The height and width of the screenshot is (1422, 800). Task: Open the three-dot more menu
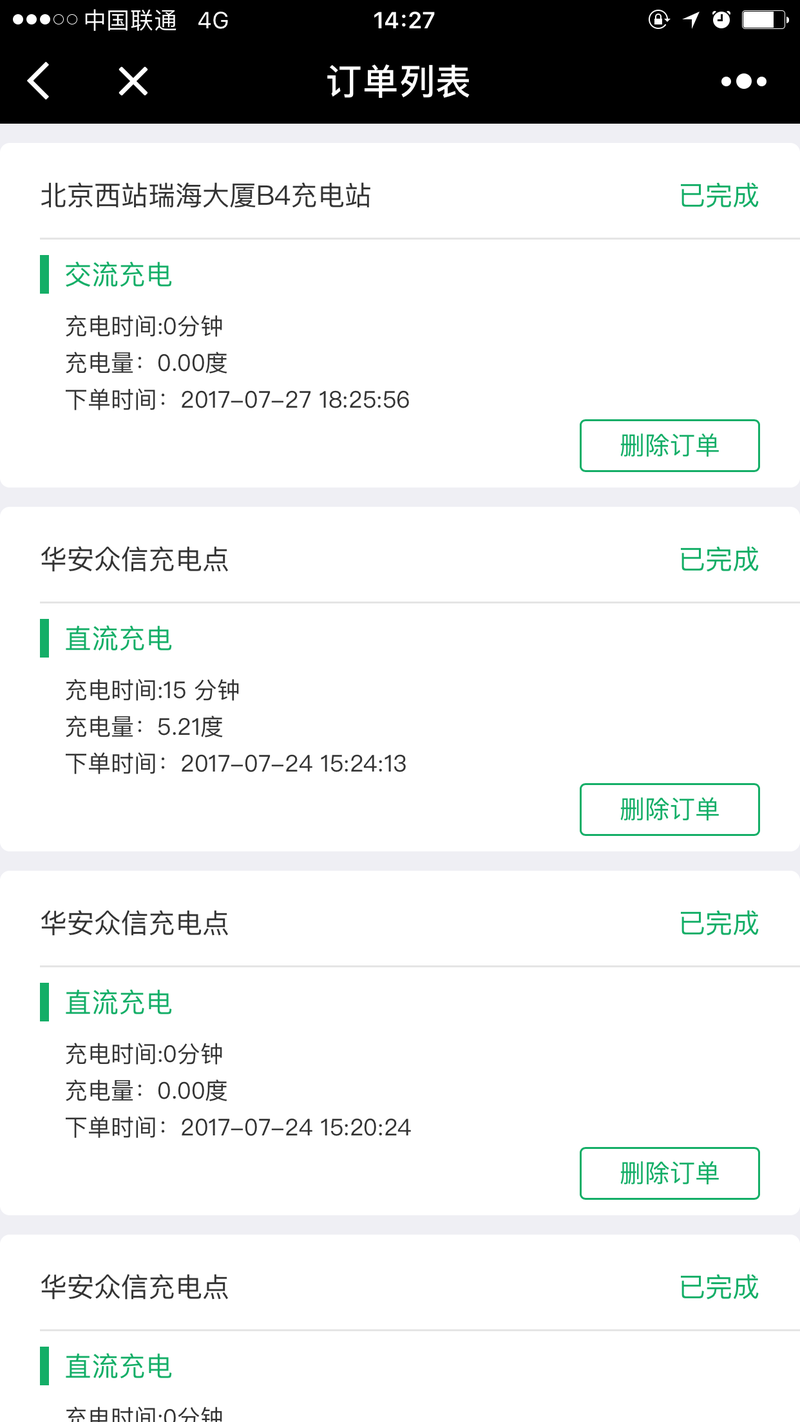744,81
